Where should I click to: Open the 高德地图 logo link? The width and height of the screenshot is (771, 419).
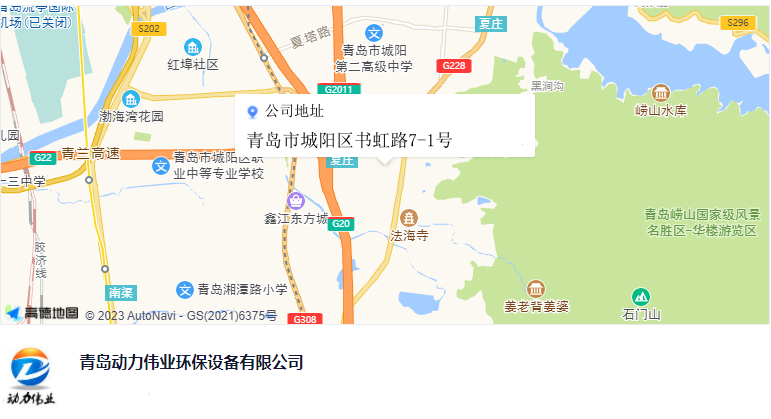click(x=42, y=313)
